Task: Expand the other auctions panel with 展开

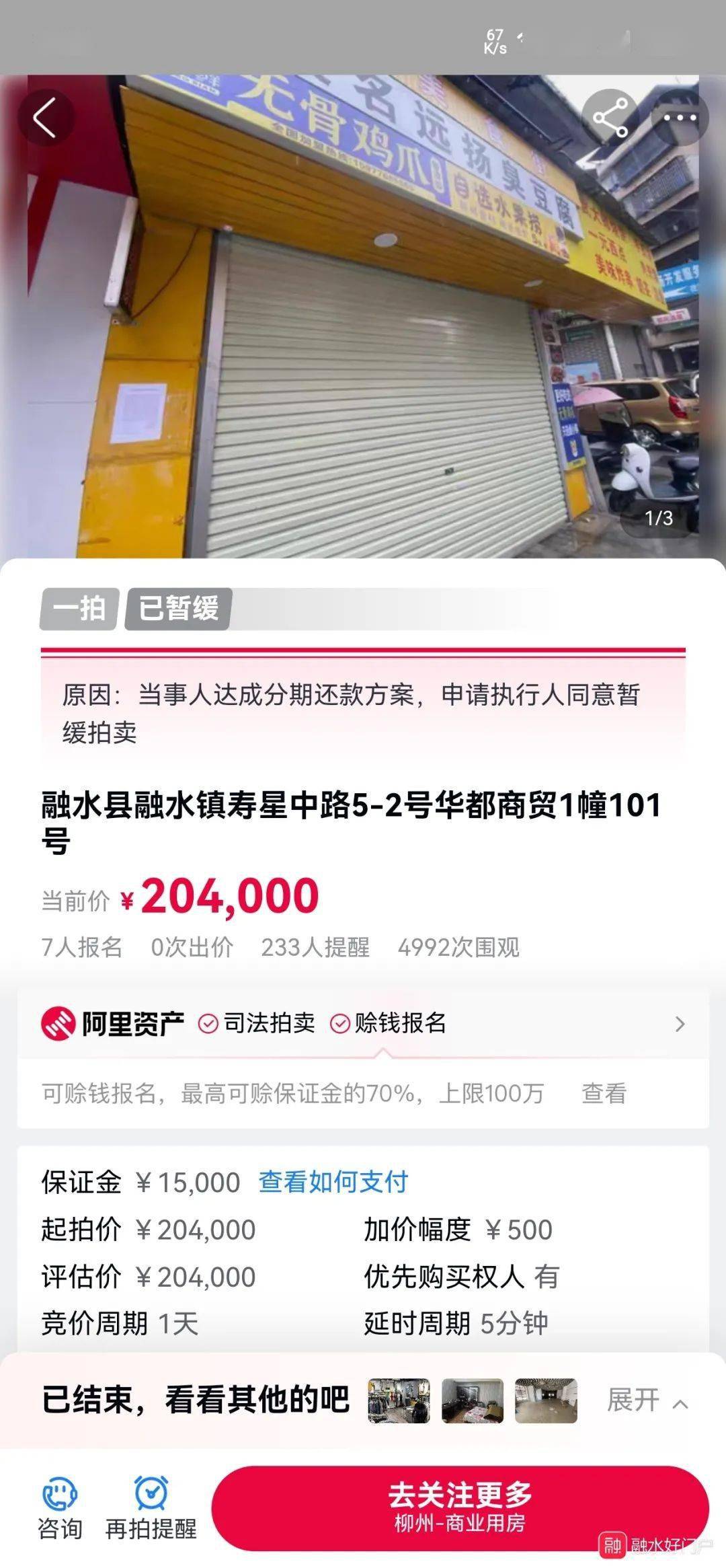Action: coord(647,1400)
